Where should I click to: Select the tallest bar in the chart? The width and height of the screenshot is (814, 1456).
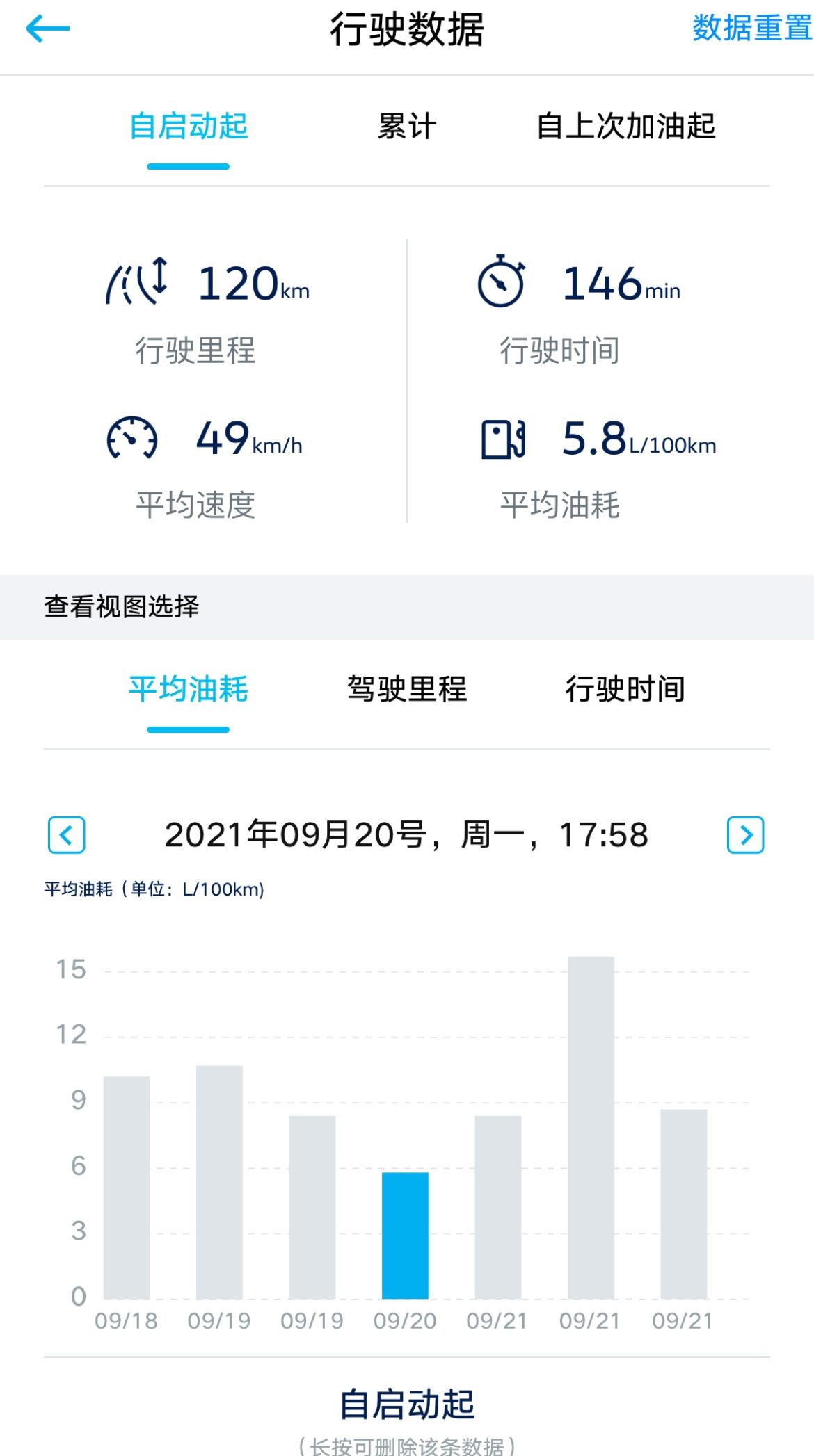point(591,1126)
